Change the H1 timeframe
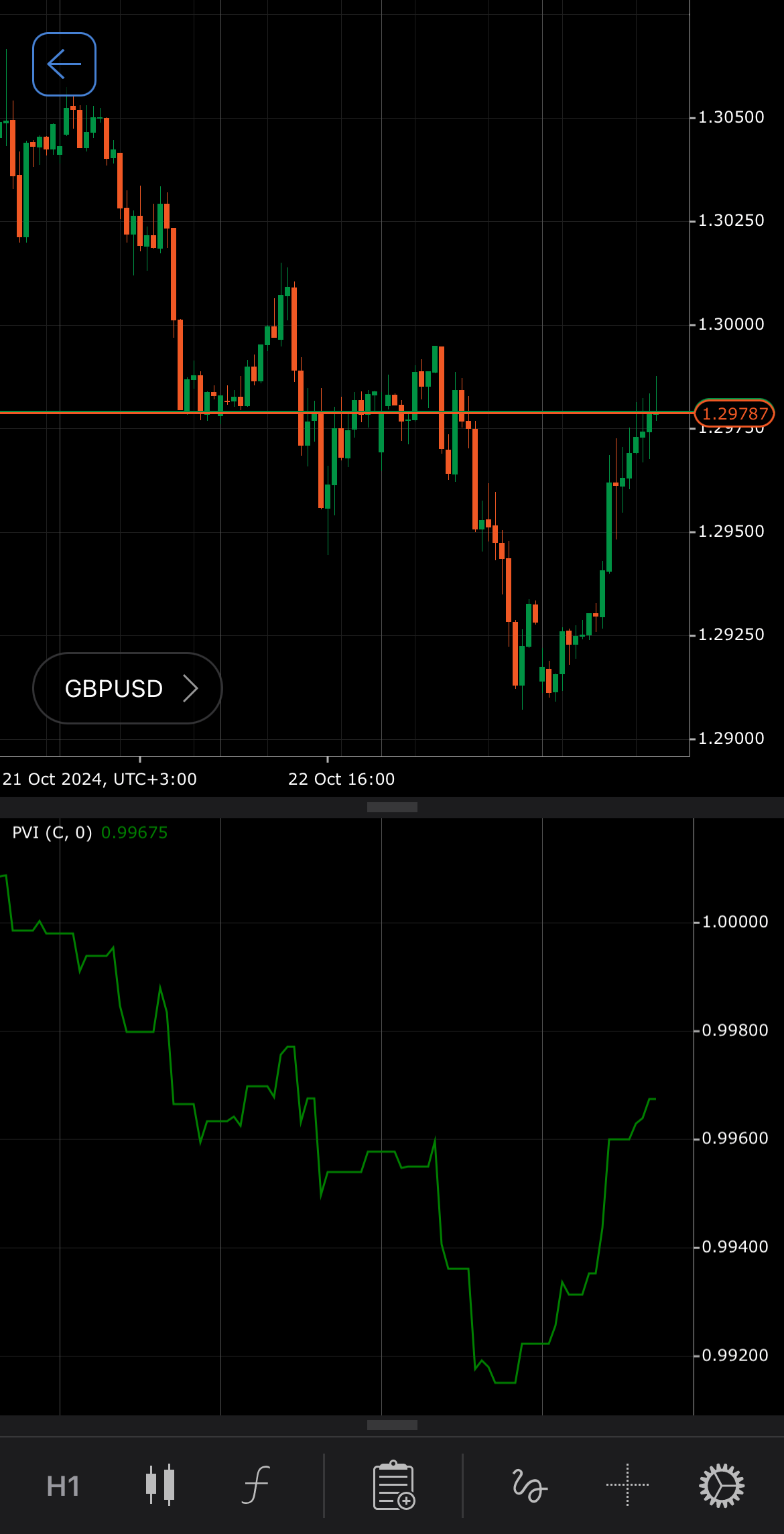784x1534 pixels. click(63, 1486)
